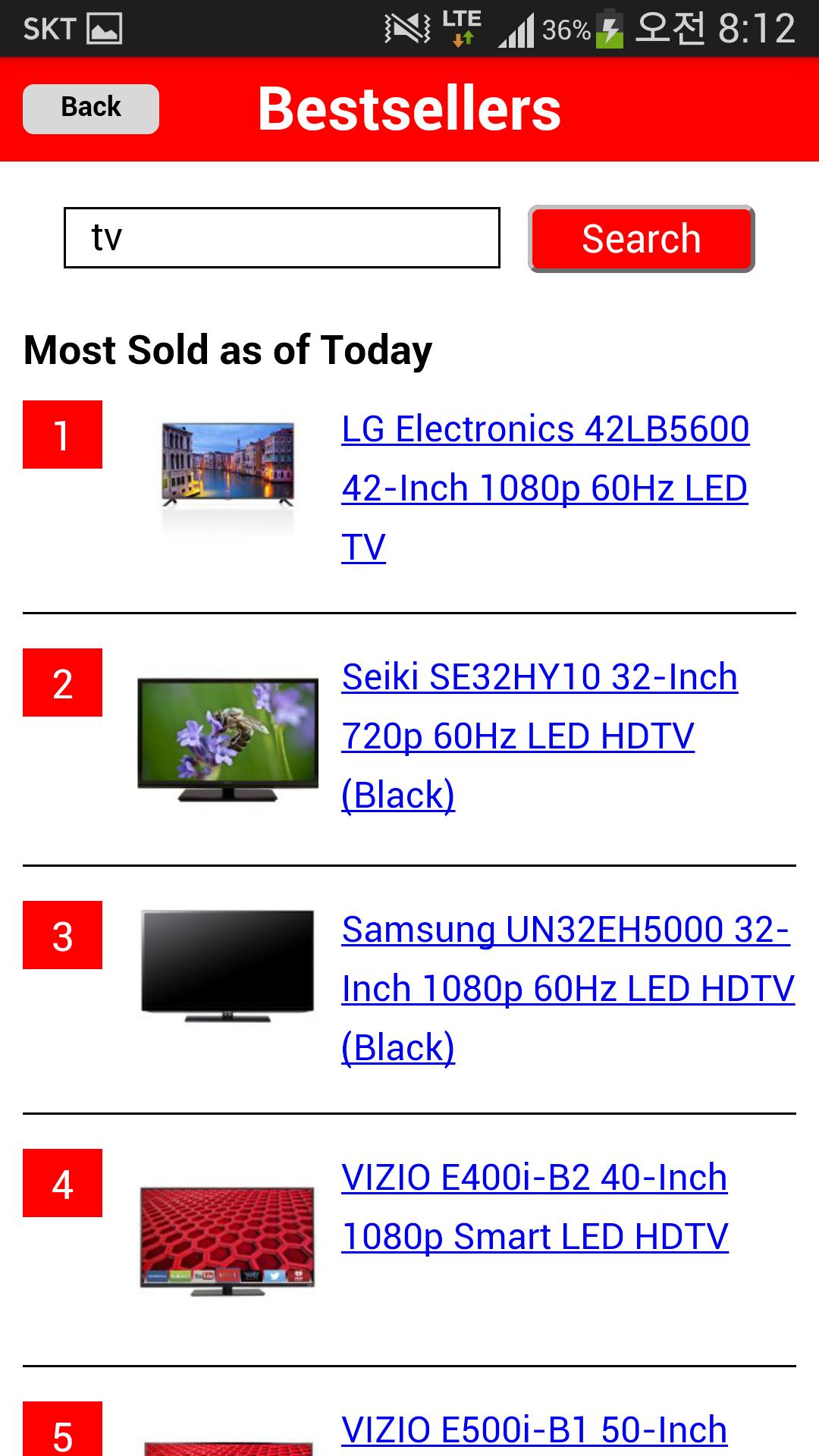This screenshot has width=819, height=1456.
Task: Tap the Back button
Action: [91, 108]
